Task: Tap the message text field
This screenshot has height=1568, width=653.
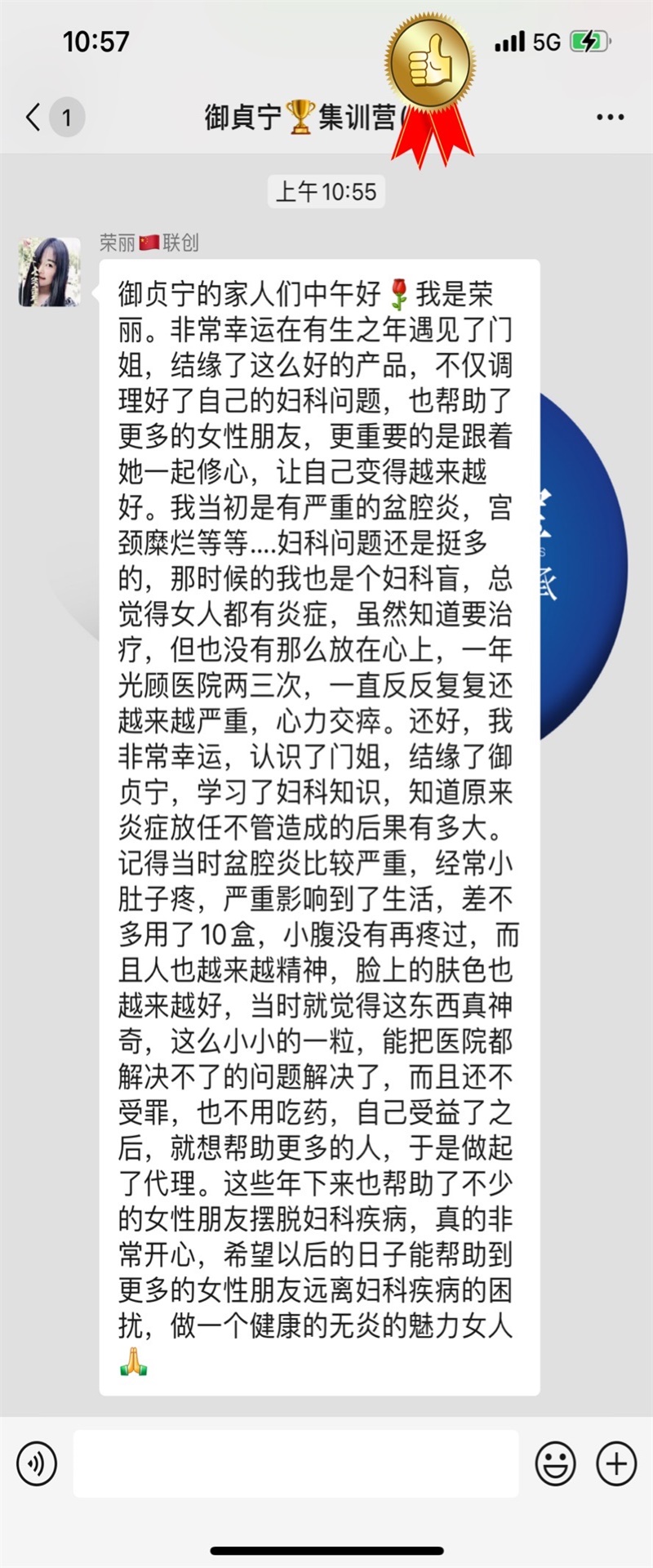Action: pyautogui.click(x=295, y=1463)
